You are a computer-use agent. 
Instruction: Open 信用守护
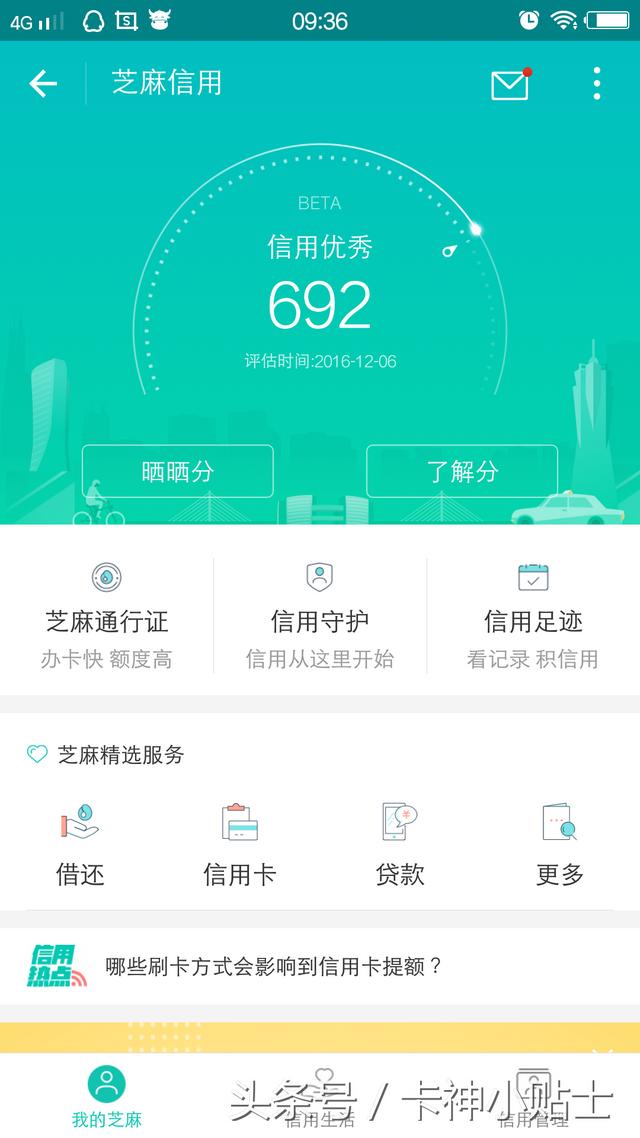pyautogui.click(x=320, y=616)
